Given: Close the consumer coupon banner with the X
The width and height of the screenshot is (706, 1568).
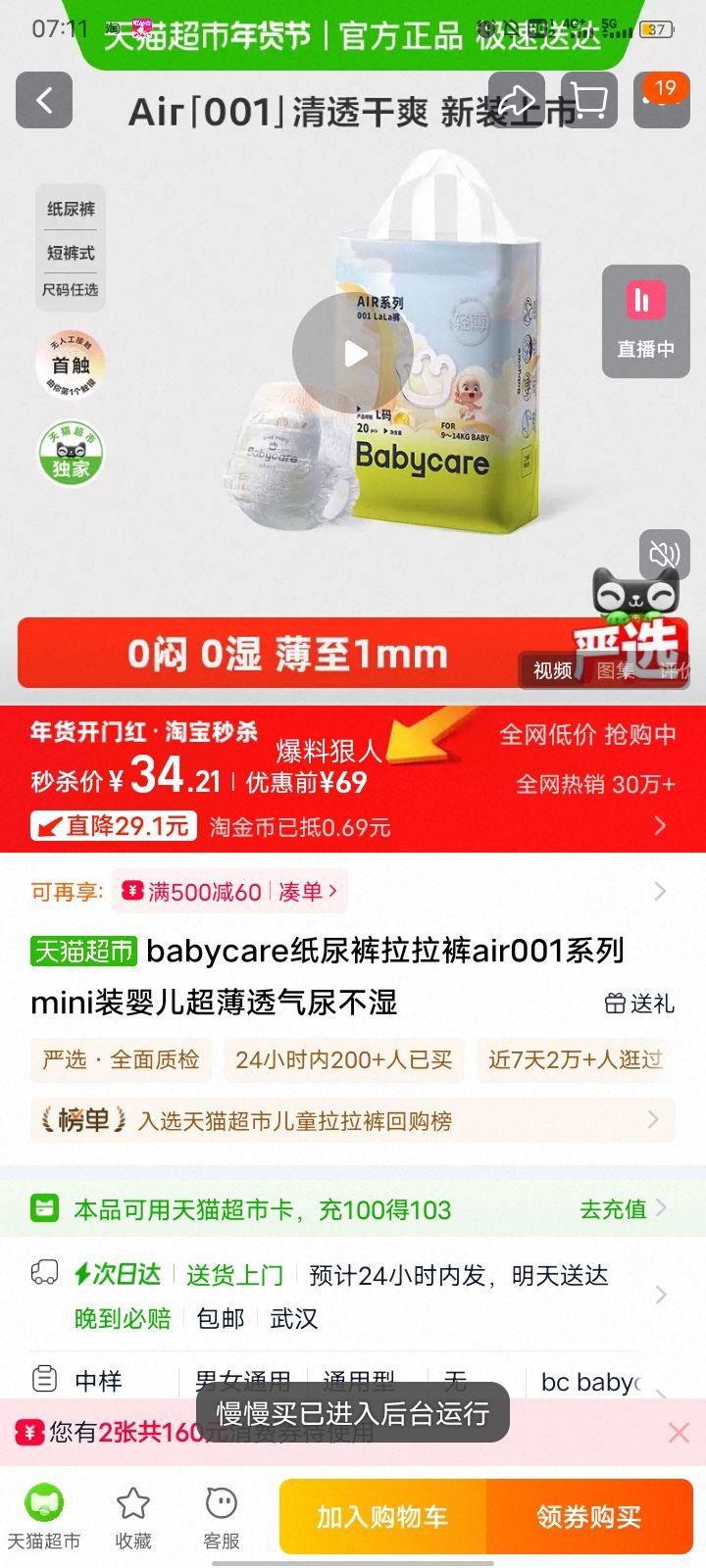Looking at the screenshot, I should (x=679, y=1431).
